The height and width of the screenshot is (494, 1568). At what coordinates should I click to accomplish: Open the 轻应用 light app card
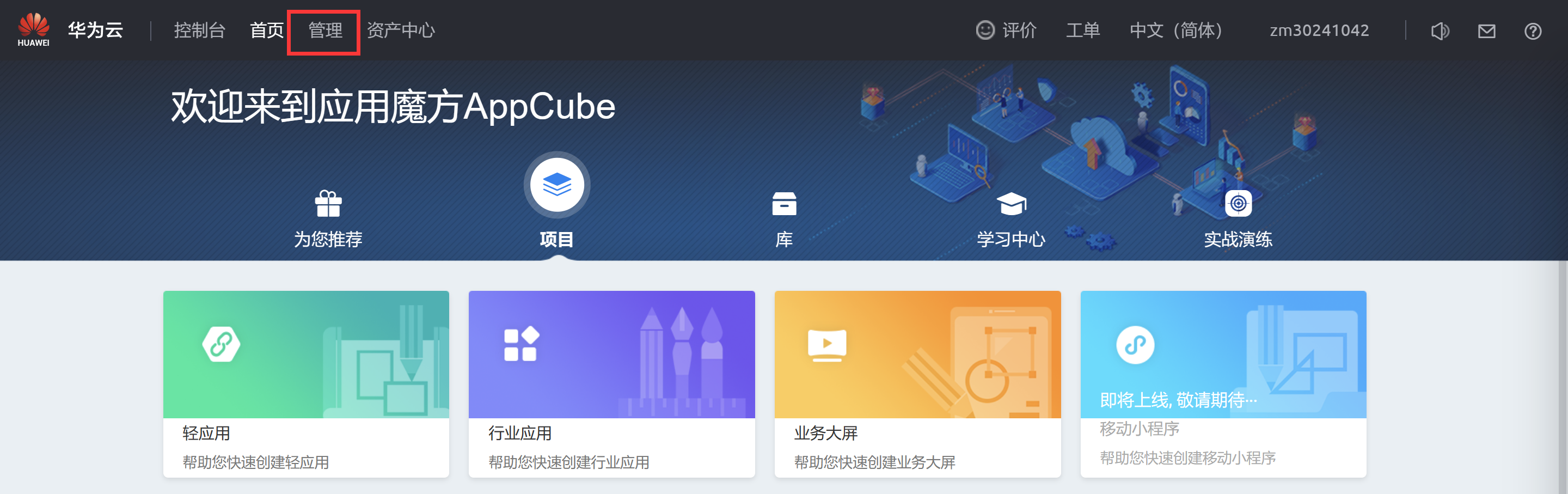click(x=306, y=384)
